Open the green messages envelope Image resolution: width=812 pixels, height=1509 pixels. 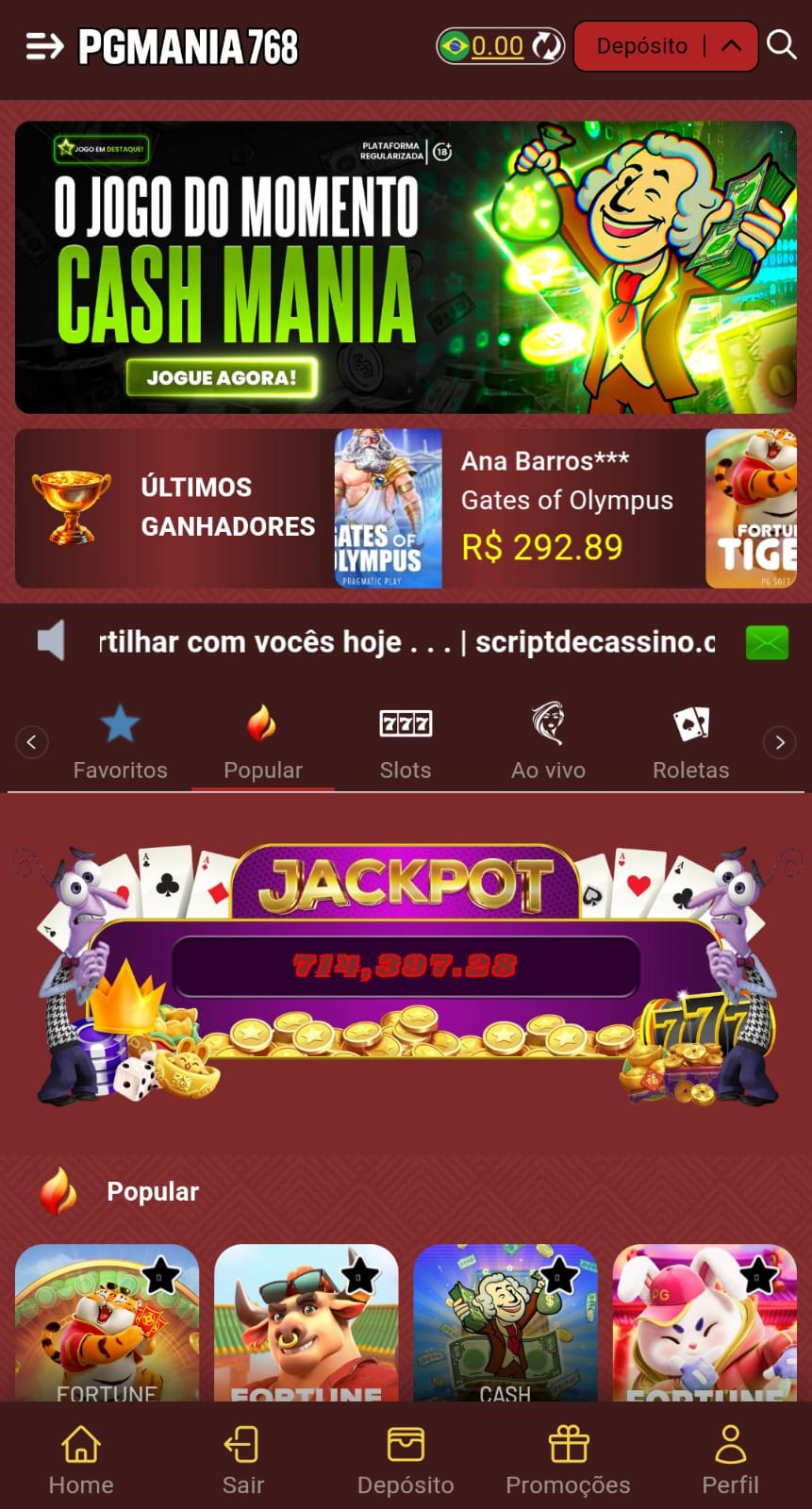pyautogui.click(x=767, y=642)
